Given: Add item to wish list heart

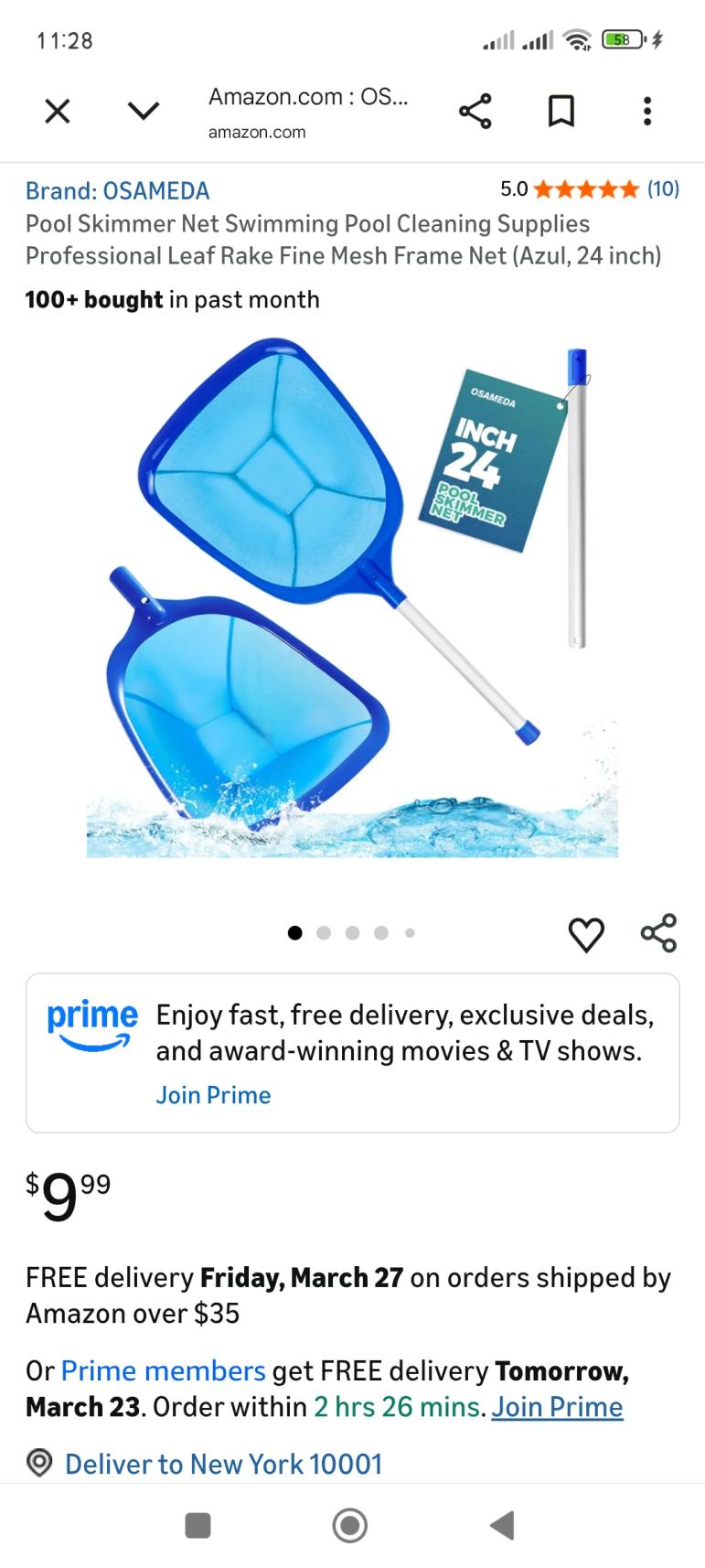Looking at the screenshot, I should click(586, 934).
